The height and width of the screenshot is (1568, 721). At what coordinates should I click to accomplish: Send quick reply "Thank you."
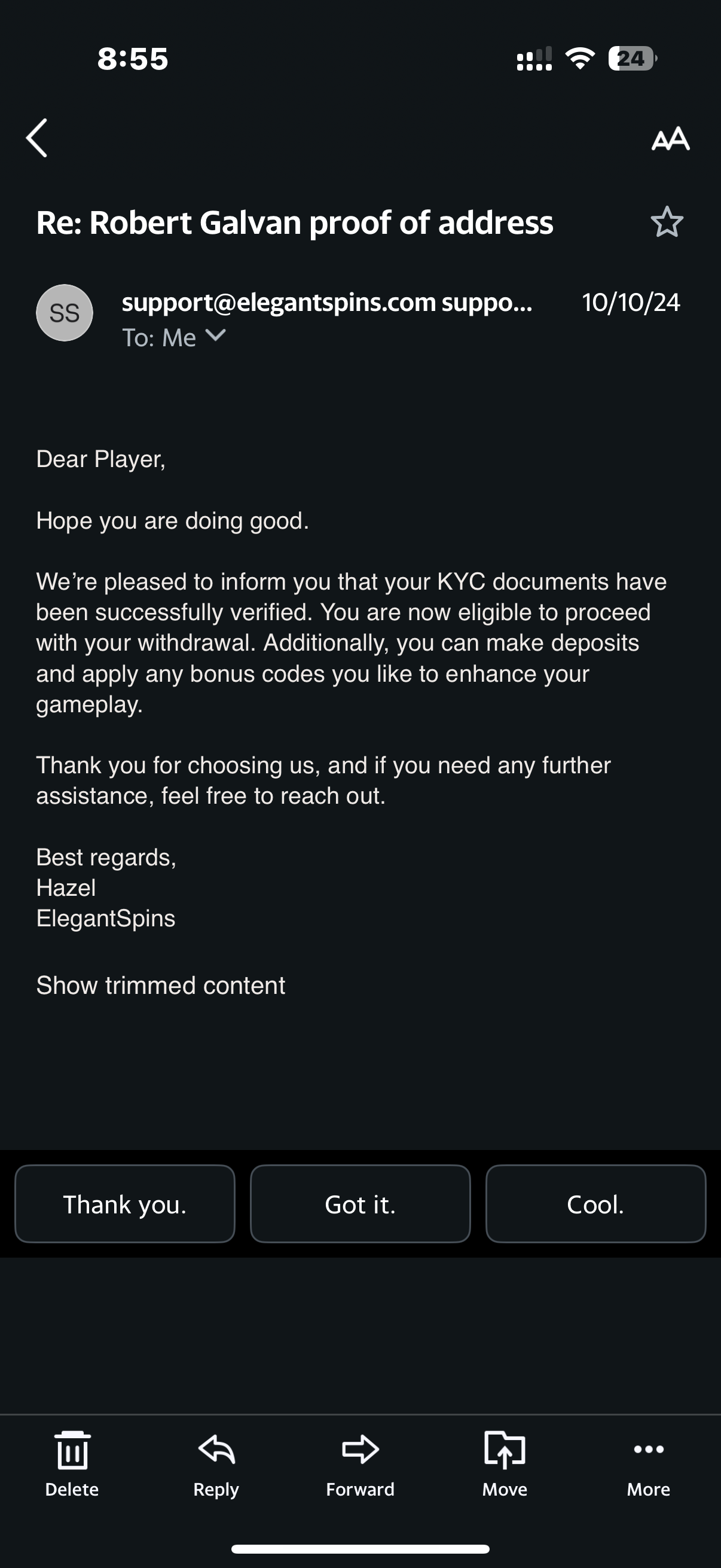[125, 1204]
